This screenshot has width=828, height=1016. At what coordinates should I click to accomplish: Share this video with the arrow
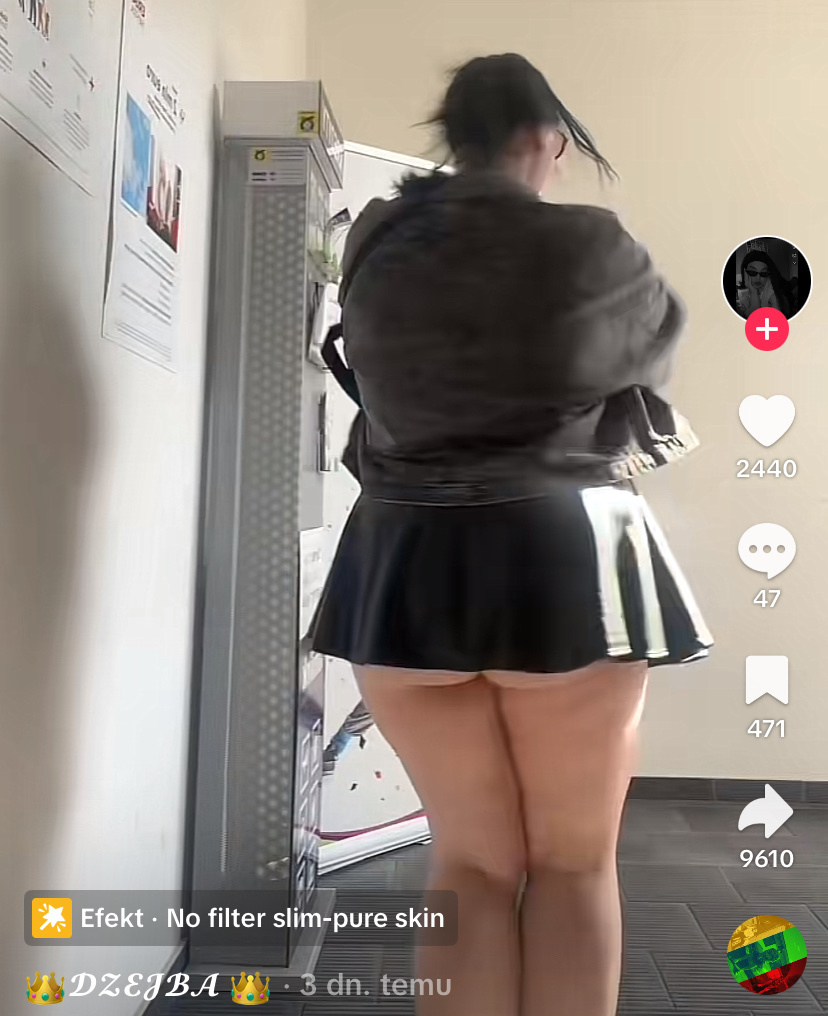pyautogui.click(x=766, y=811)
